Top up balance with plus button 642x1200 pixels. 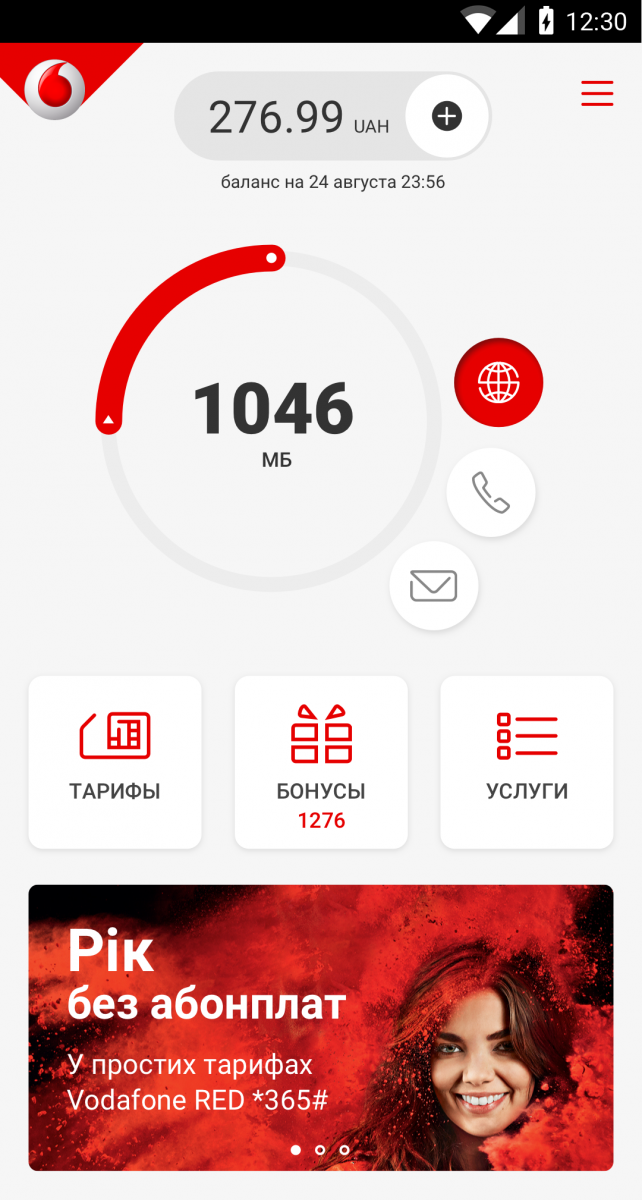[447, 117]
